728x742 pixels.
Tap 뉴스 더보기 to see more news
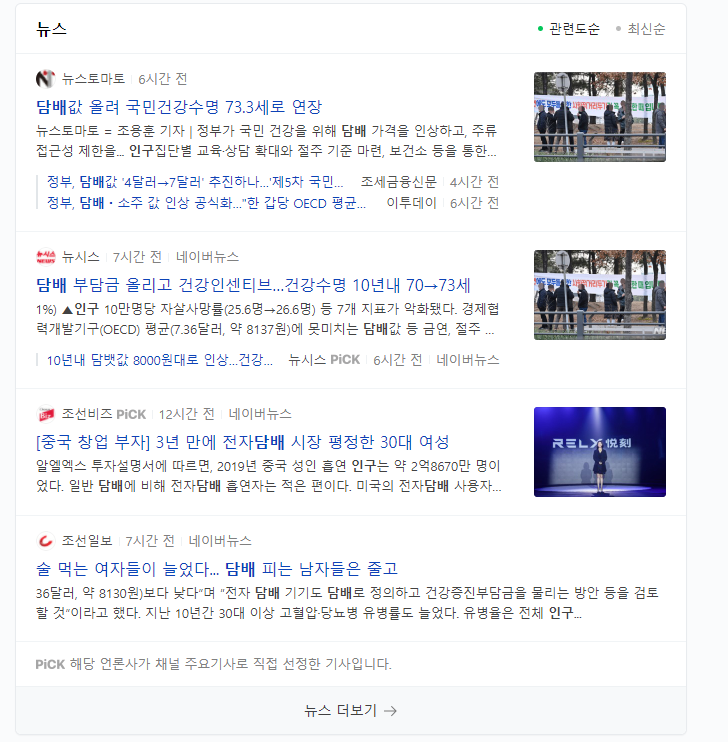click(350, 711)
